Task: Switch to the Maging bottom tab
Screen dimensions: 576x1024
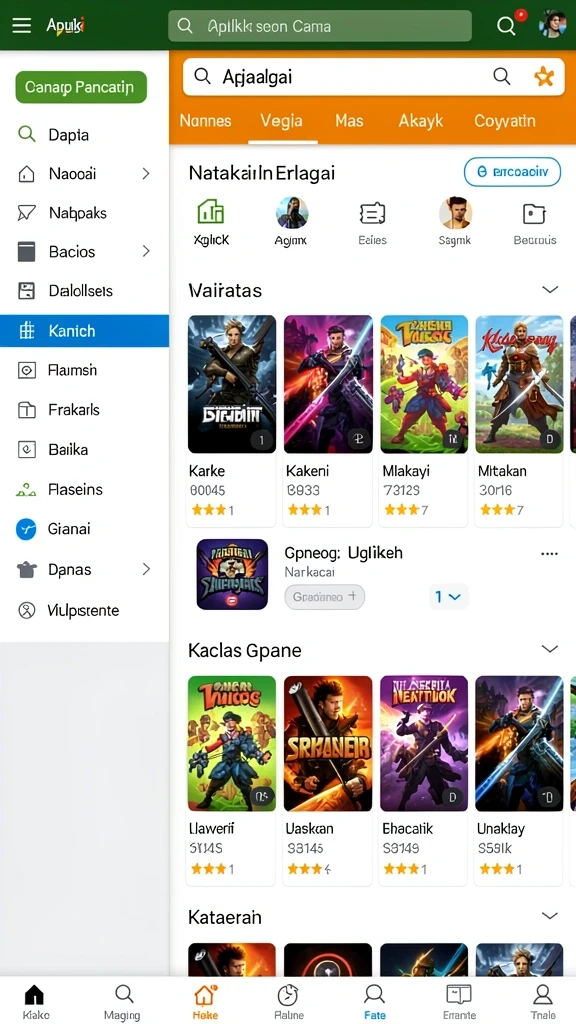Action: pyautogui.click(x=122, y=1002)
